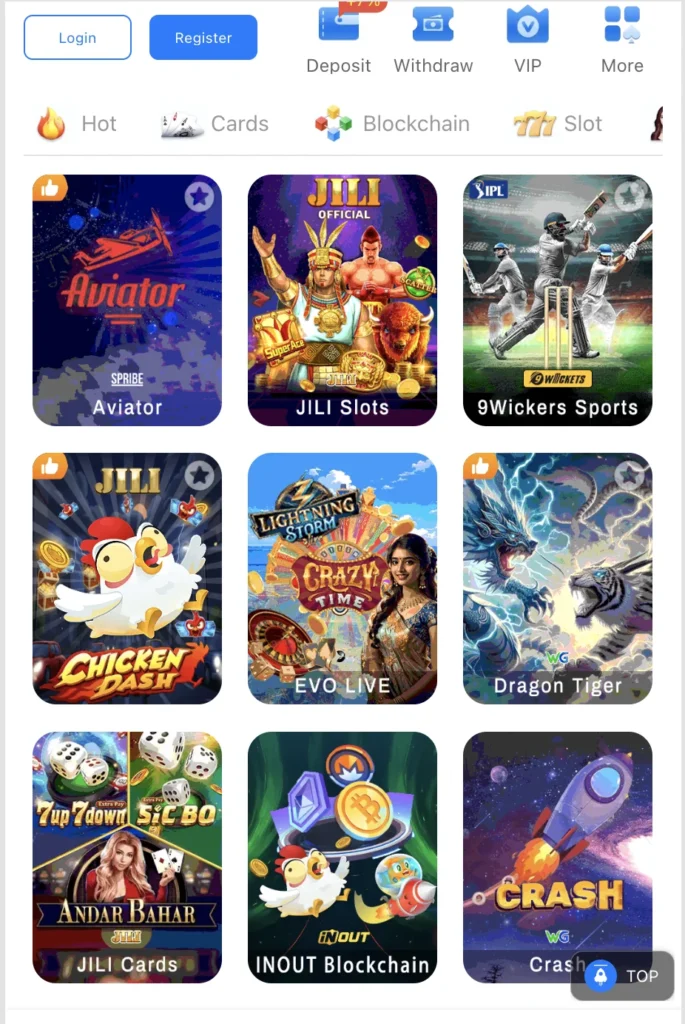Tap the Register button
685x1024 pixels.
point(203,38)
